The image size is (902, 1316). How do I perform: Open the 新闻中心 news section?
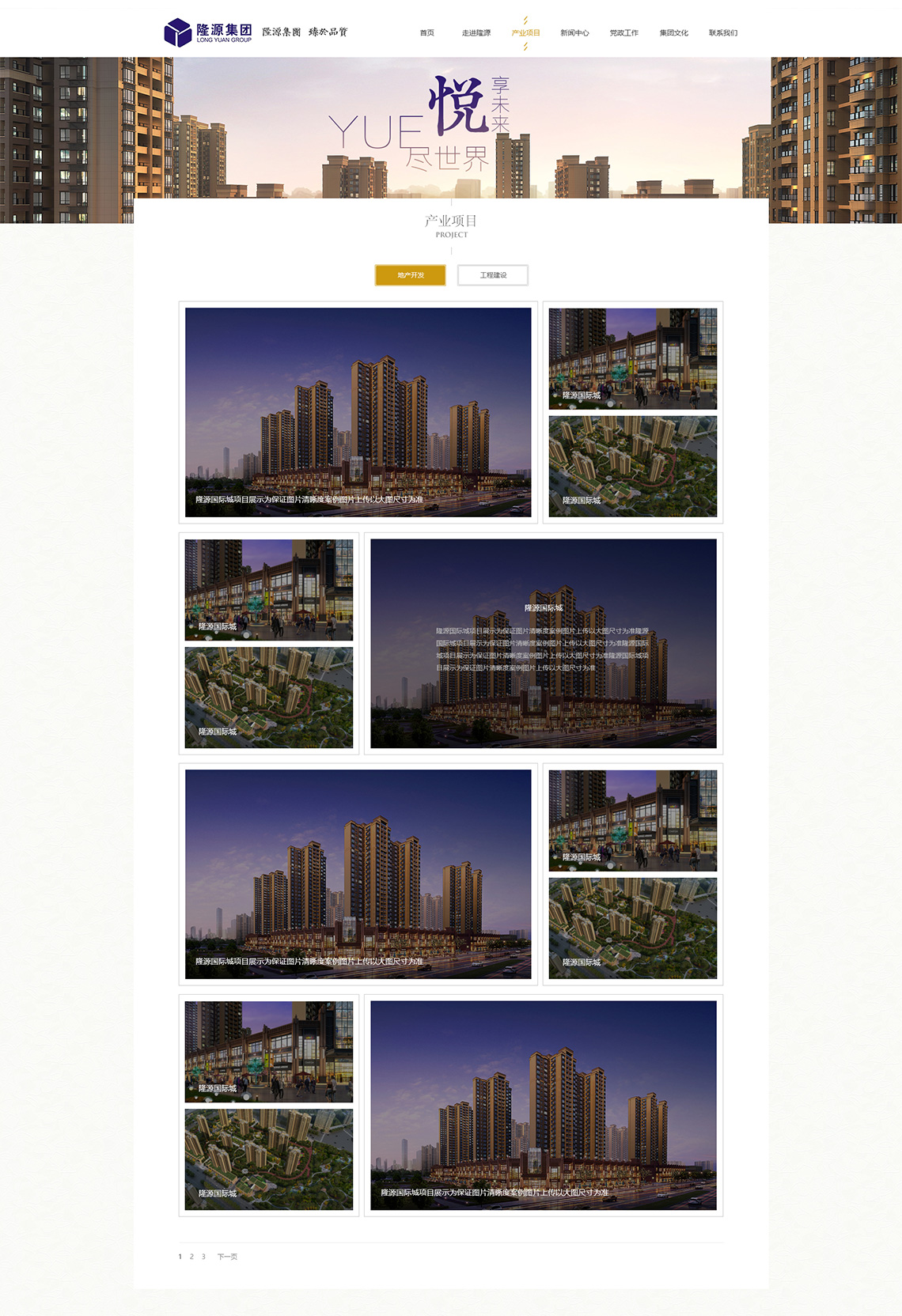574,33
